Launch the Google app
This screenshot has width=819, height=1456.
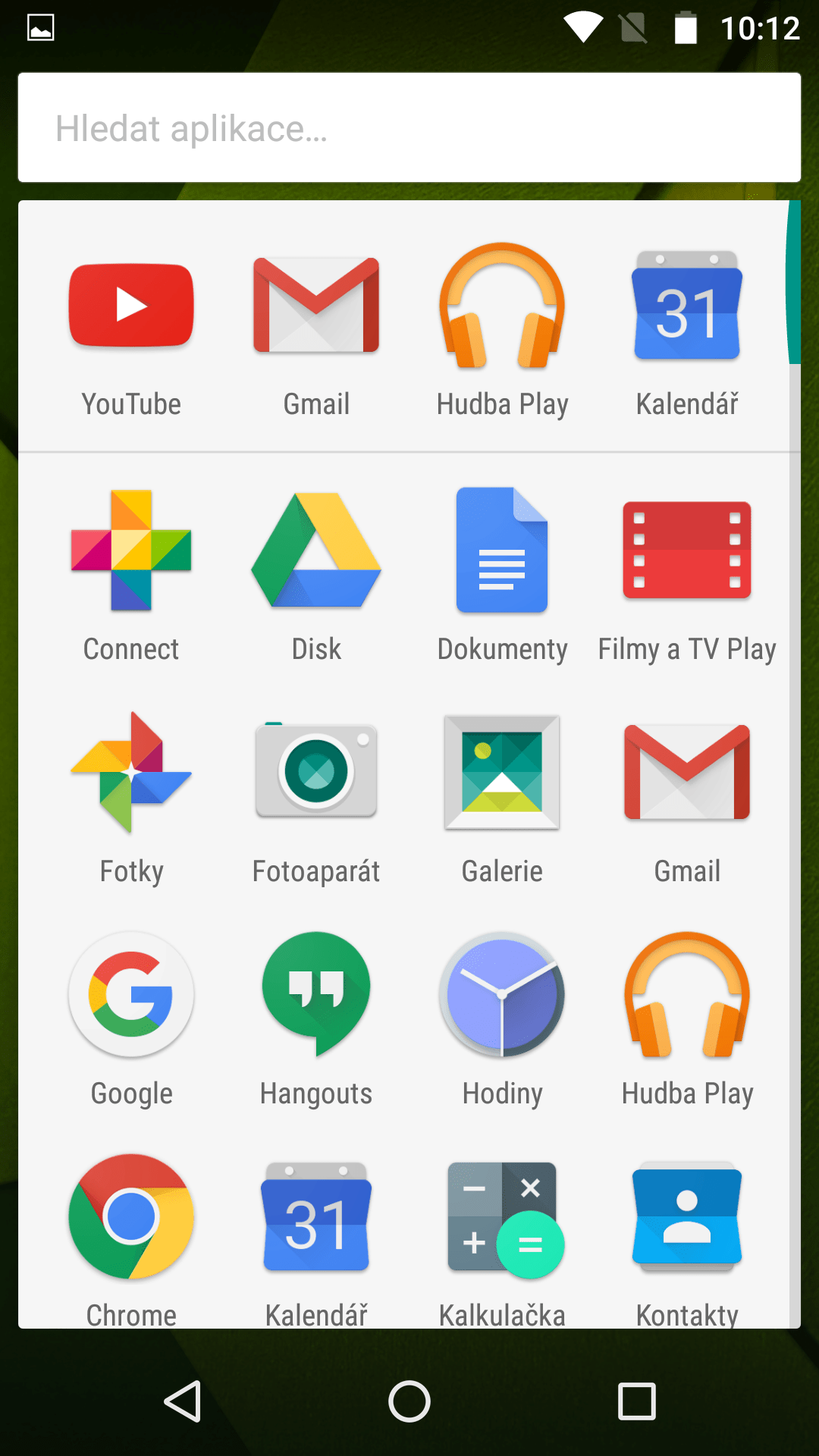[131, 994]
